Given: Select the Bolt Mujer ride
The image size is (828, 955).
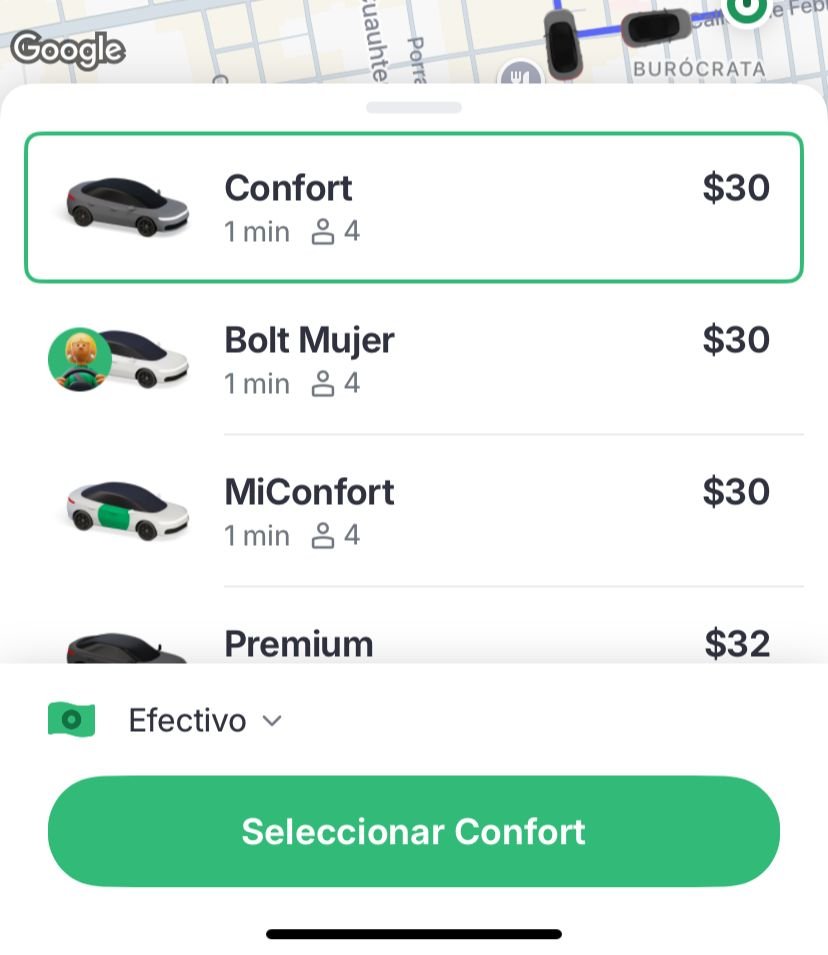Looking at the screenshot, I should tap(413, 360).
